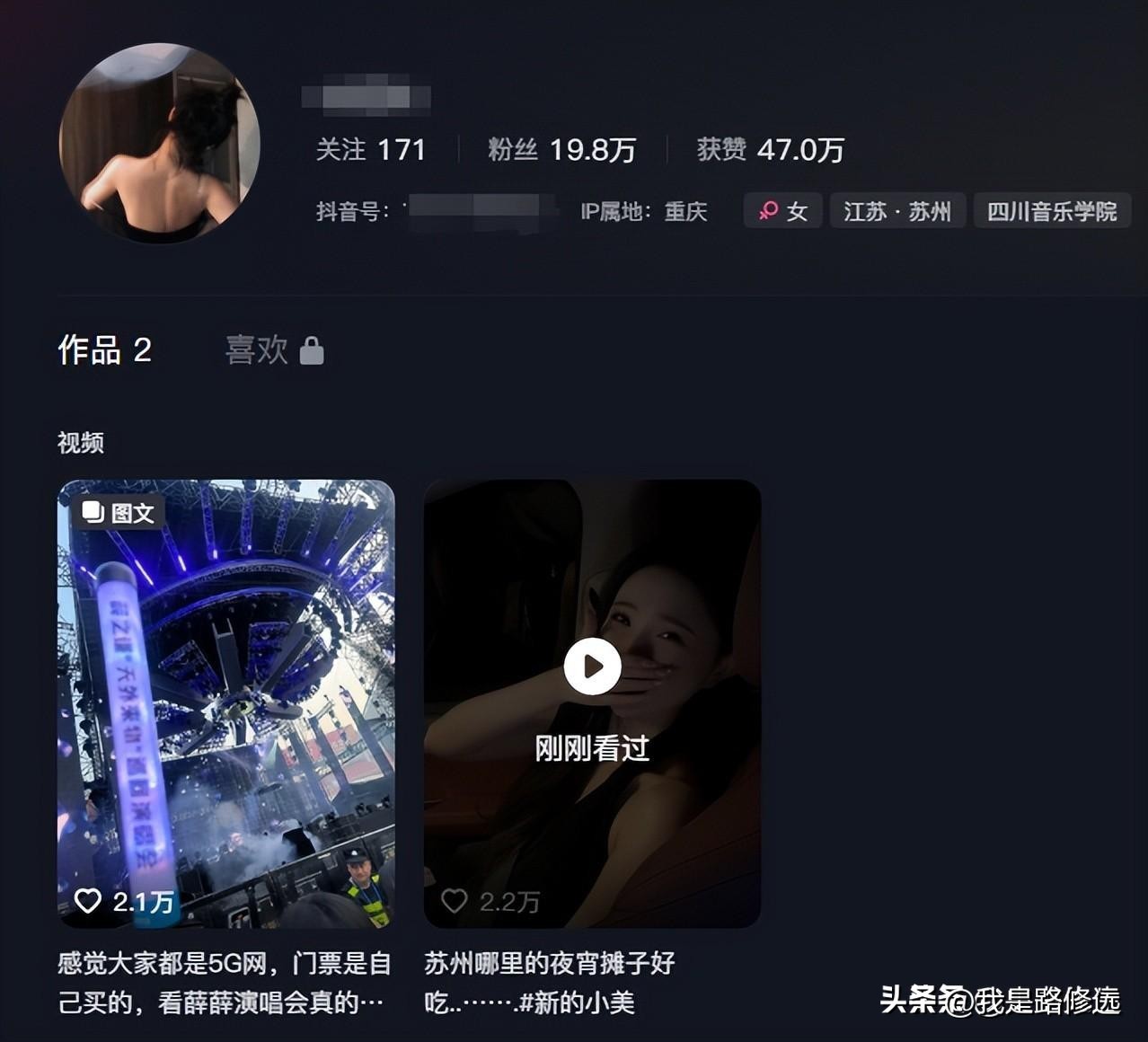Play the 刚刚看过 video
This screenshot has height=1042, width=1148.
[592, 667]
